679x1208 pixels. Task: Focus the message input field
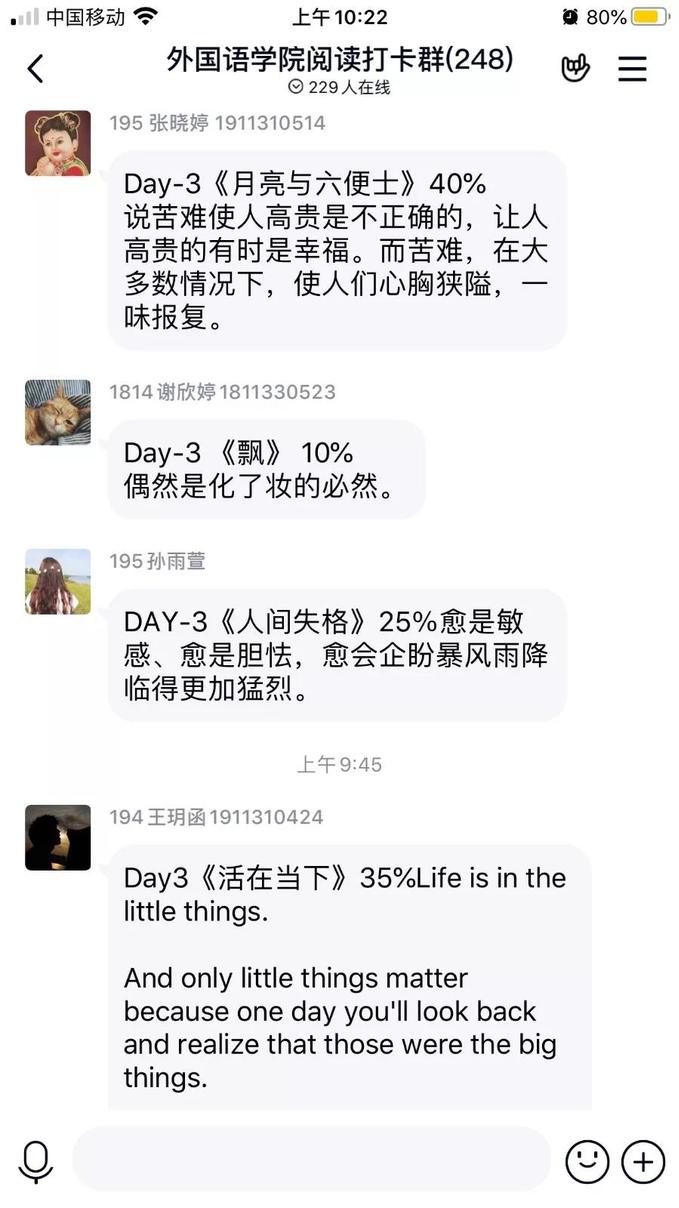pos(311,1160)
